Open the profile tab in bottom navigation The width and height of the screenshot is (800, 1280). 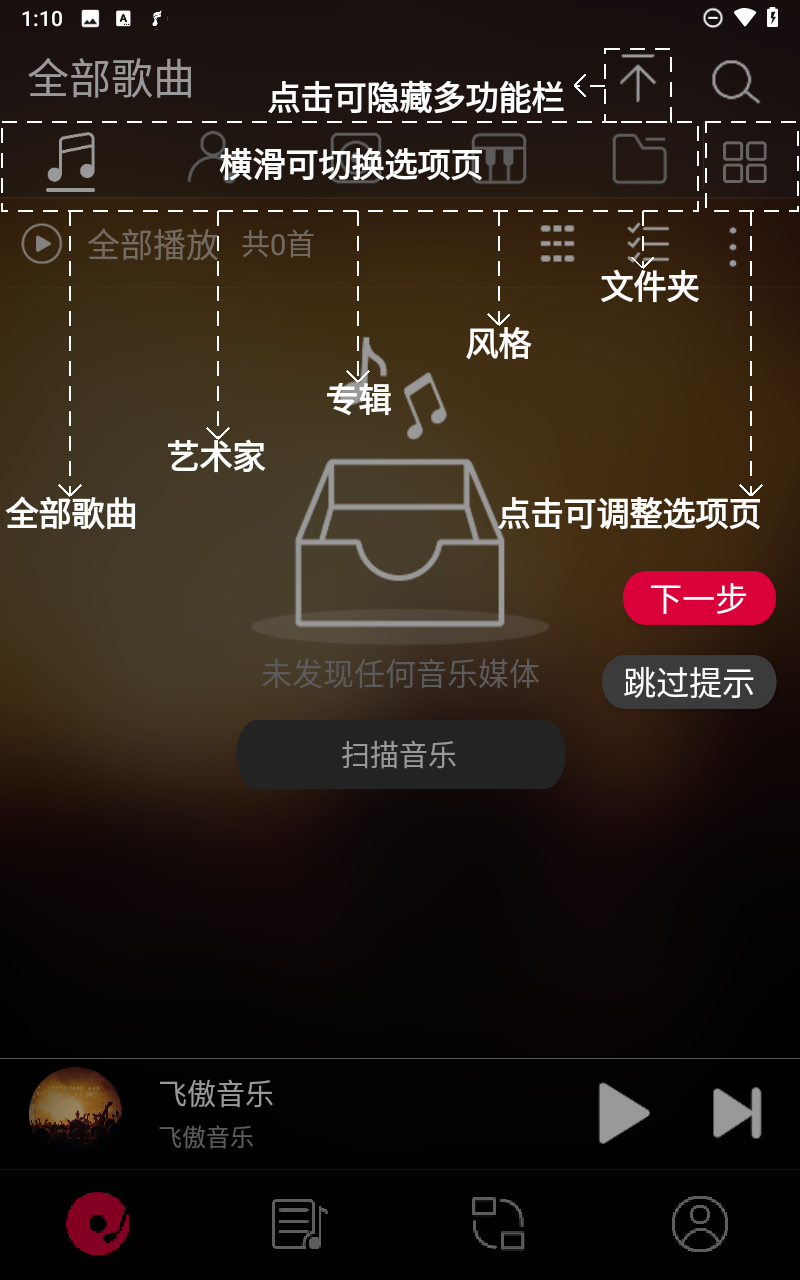pyautogui.click(x=700, y=1224)
